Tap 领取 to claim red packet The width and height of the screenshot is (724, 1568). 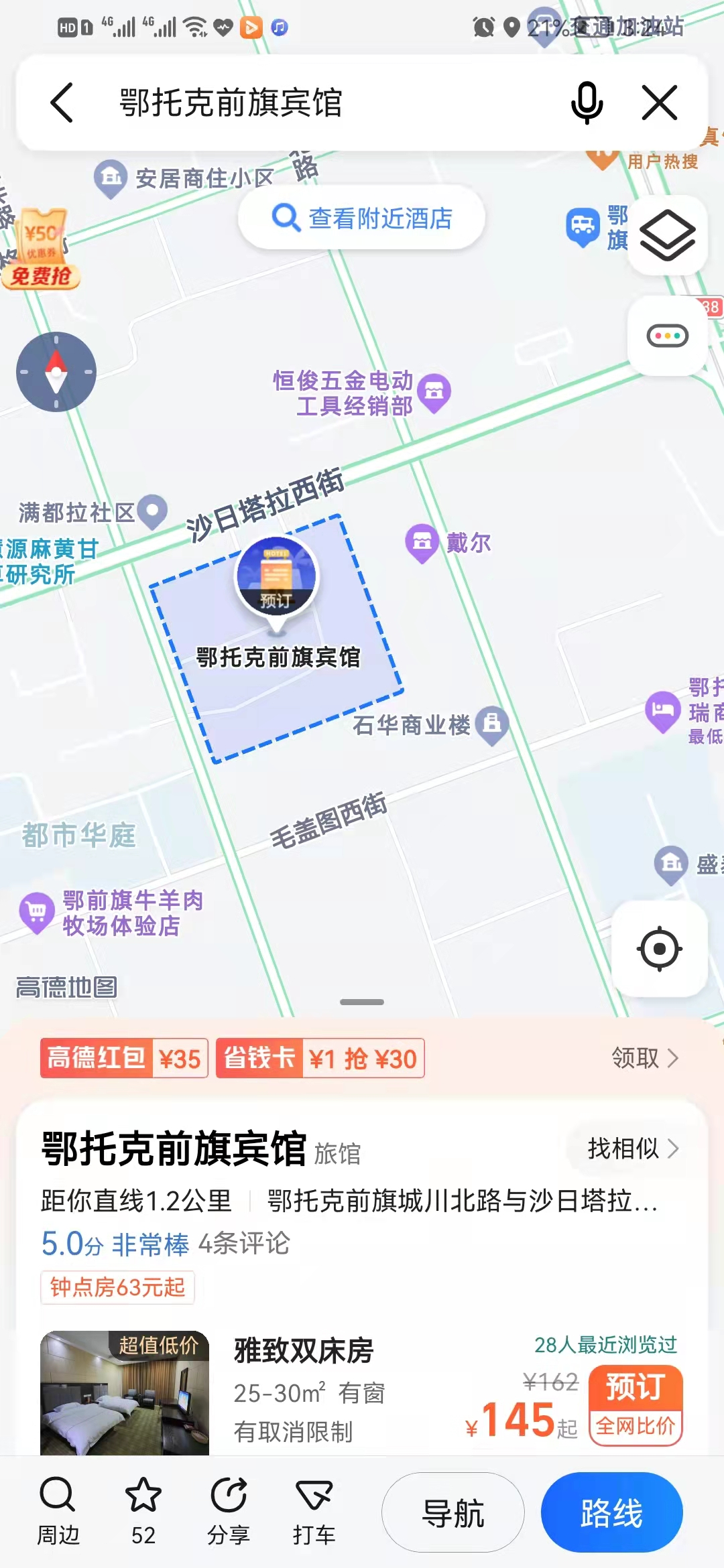[644, 1058]
